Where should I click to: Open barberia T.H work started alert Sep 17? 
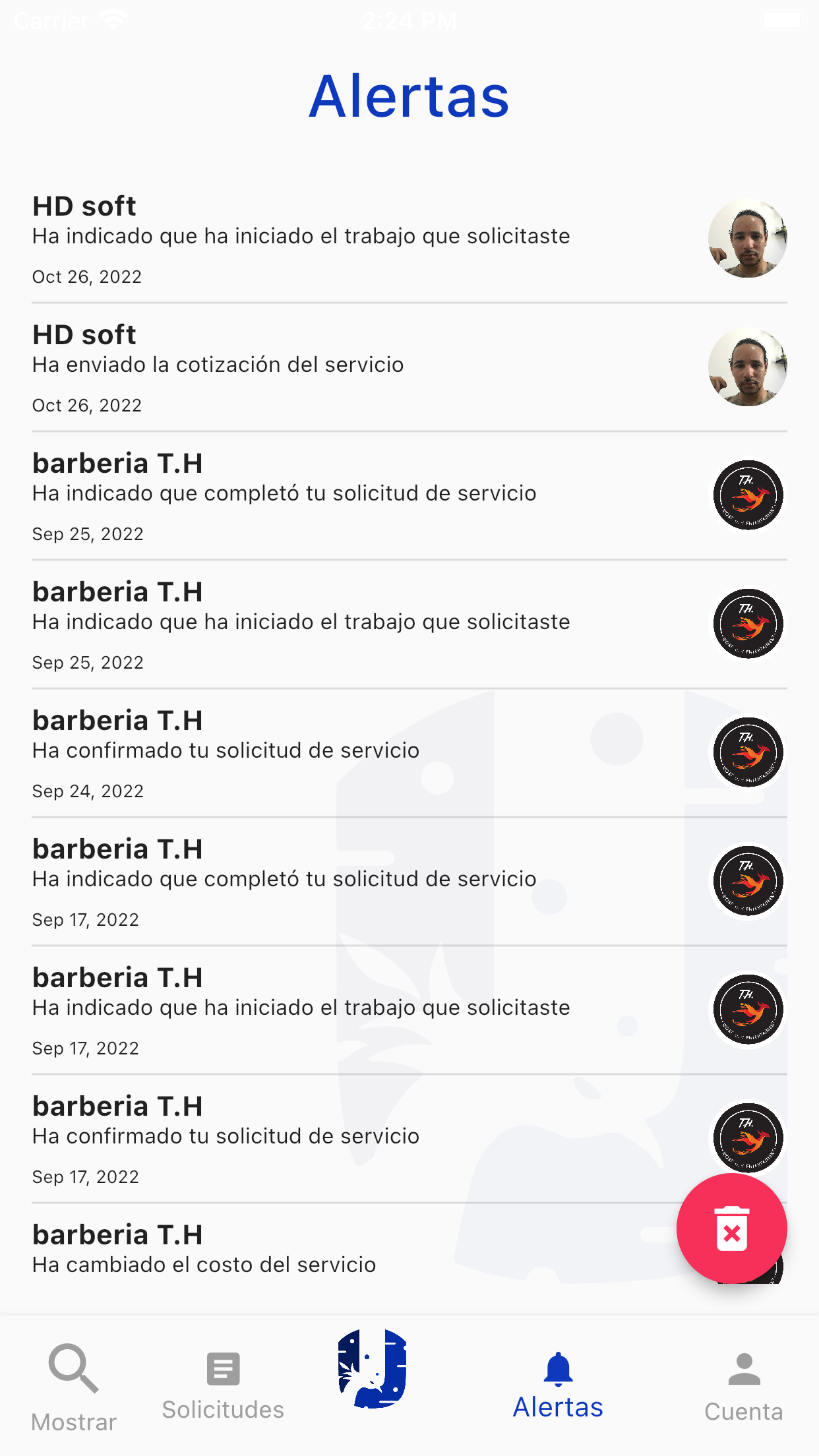[x=301, y=1009]
